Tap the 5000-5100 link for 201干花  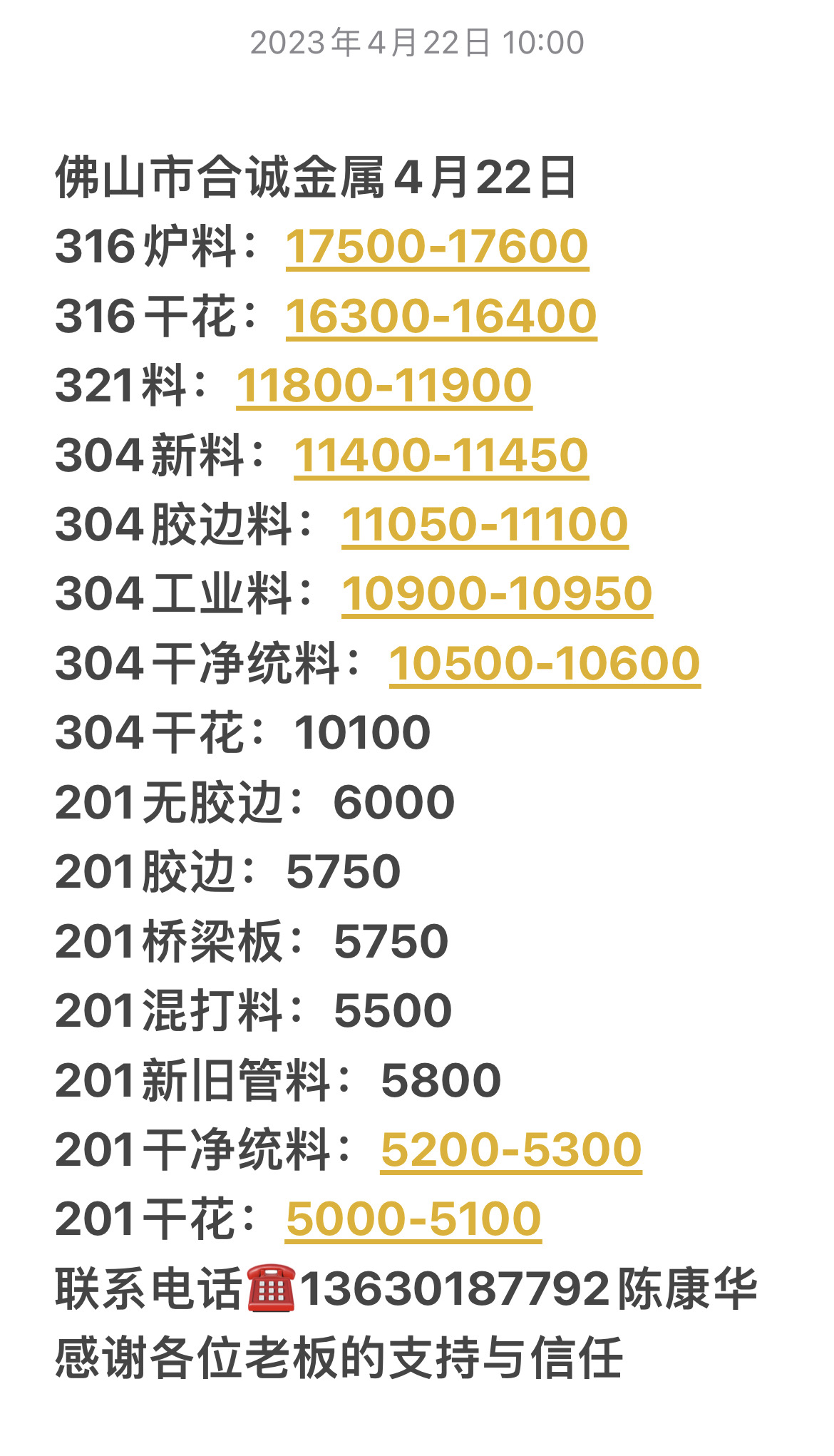tap(413, 1219)
